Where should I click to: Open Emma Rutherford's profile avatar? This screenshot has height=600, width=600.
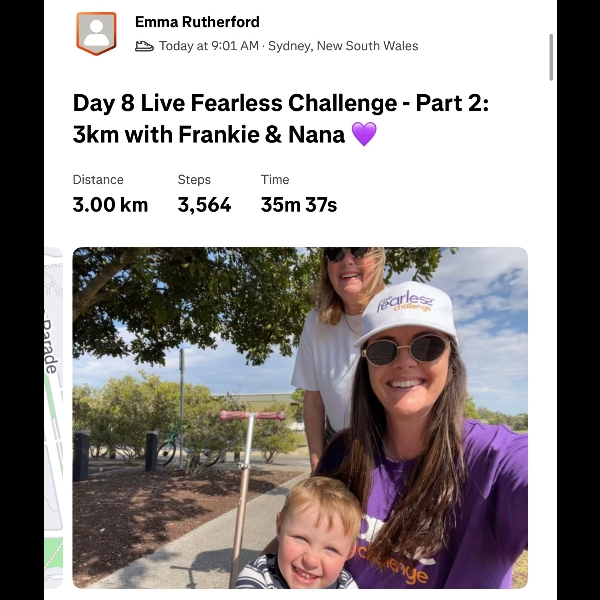point(96,33)
